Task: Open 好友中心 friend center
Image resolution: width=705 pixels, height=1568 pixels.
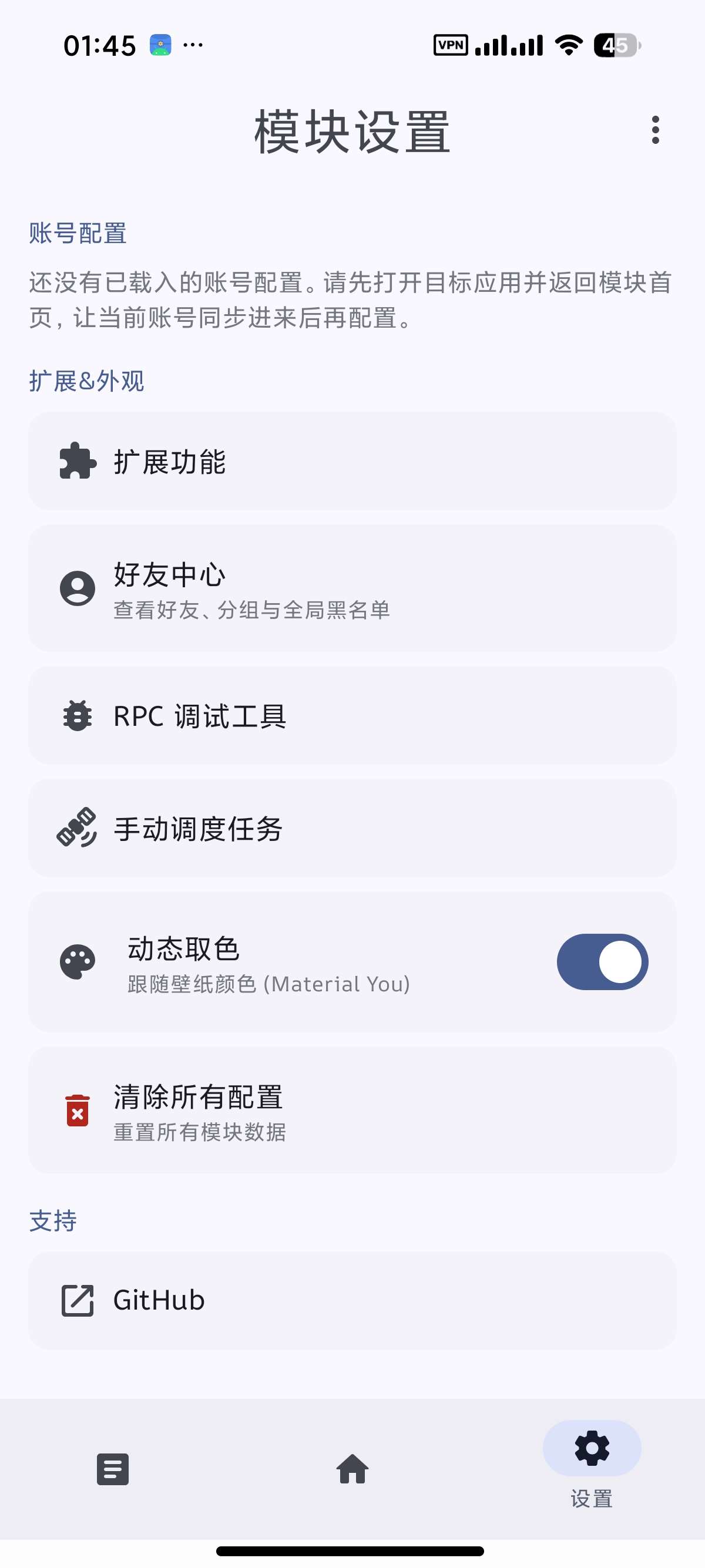Action: pyautogui.click(x=352, y=588)
